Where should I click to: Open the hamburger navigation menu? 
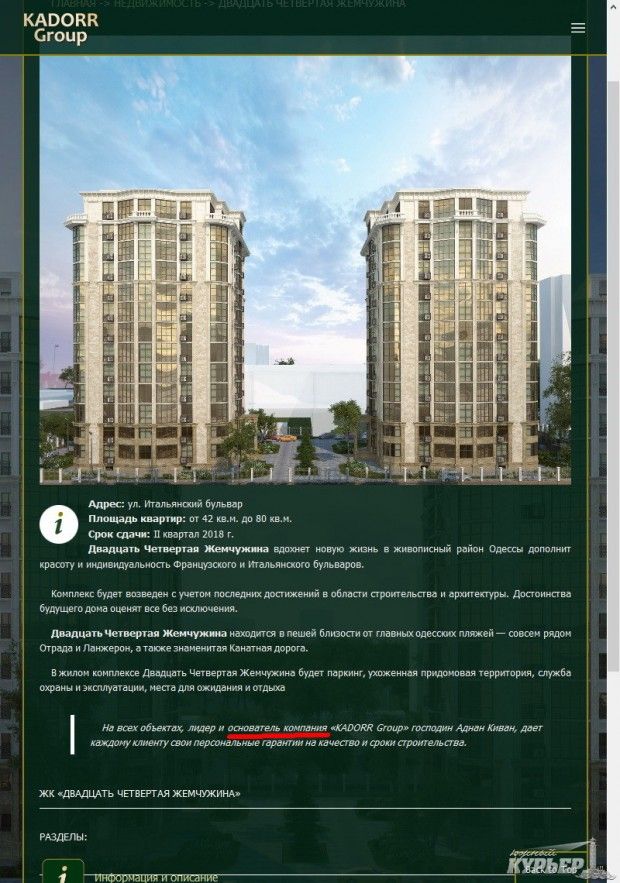coord(578,28)
